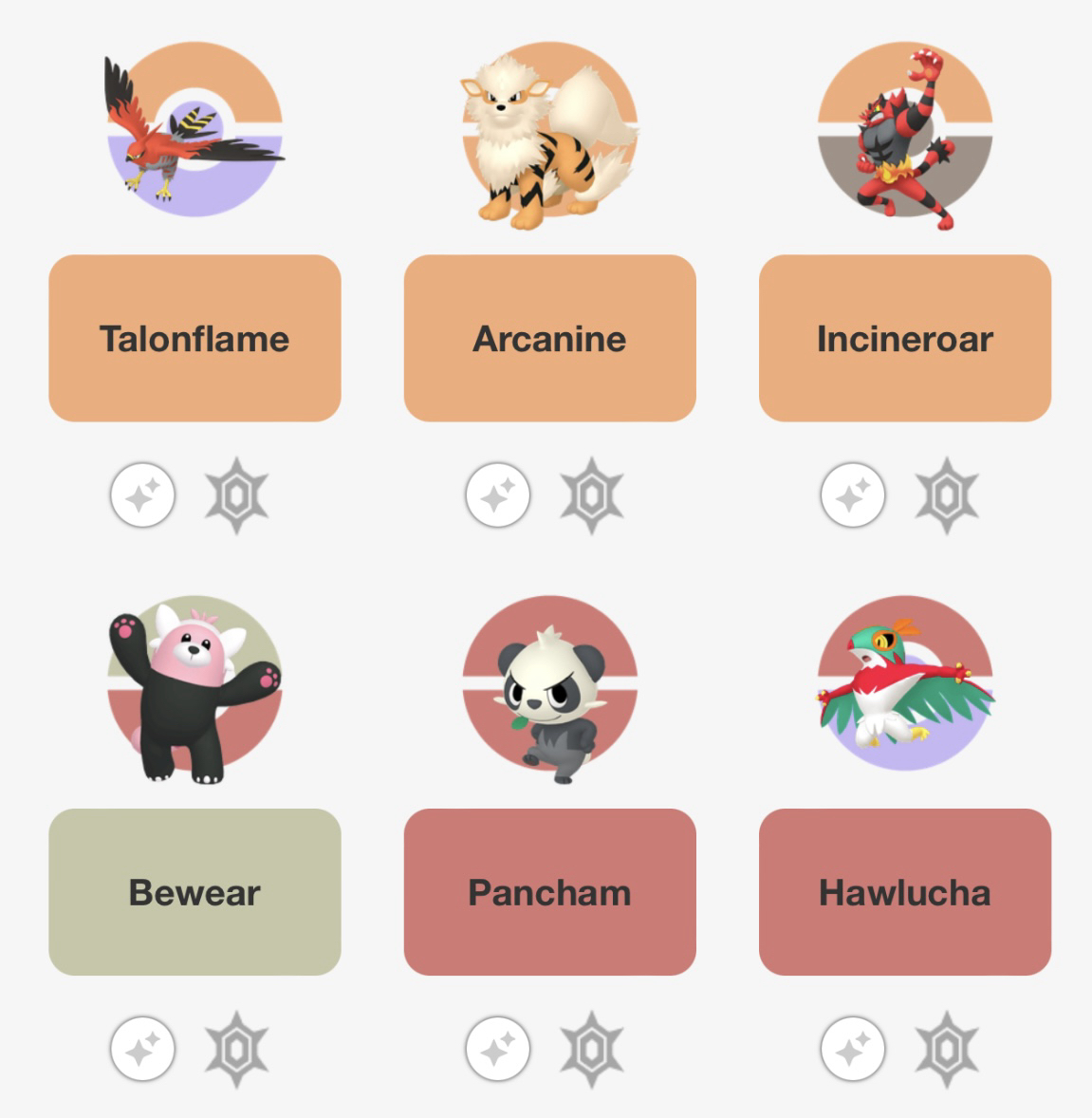Toggle the shiny sparkle icon under Bewear
This screenshot has height=1118, width=1092.
[143, 1050]
